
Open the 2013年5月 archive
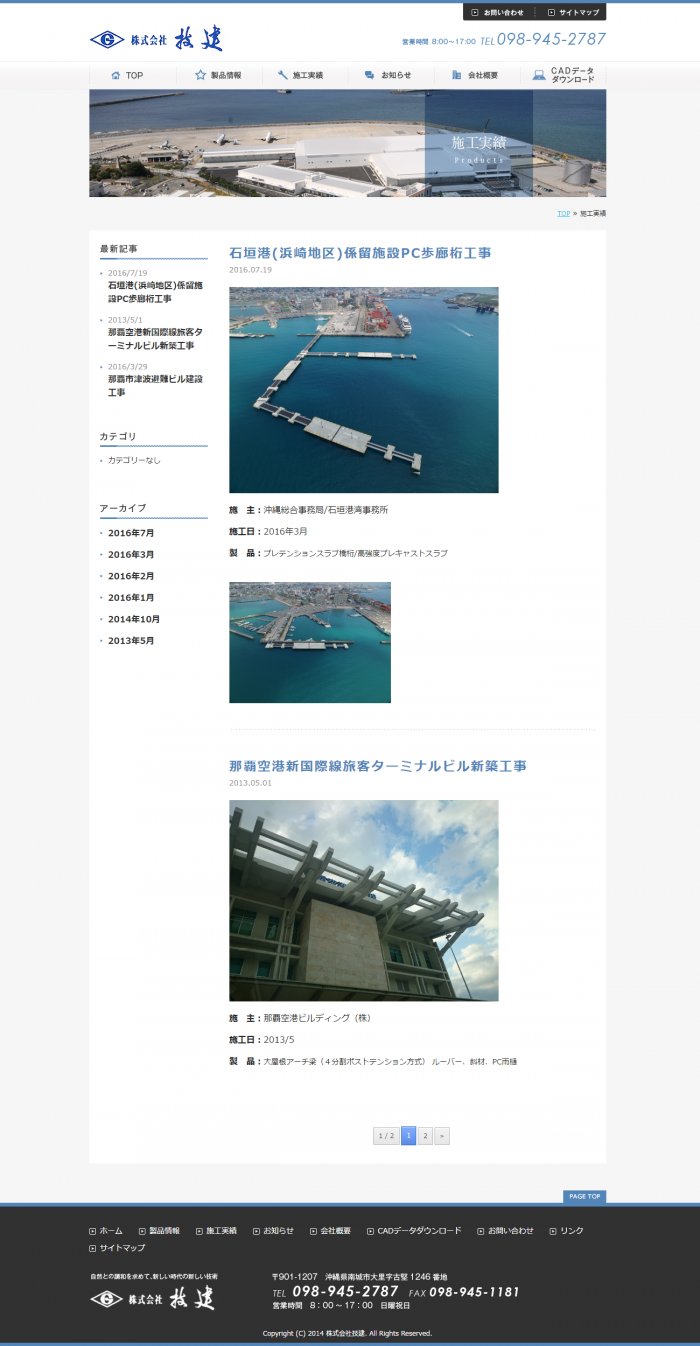coord(131,640)
